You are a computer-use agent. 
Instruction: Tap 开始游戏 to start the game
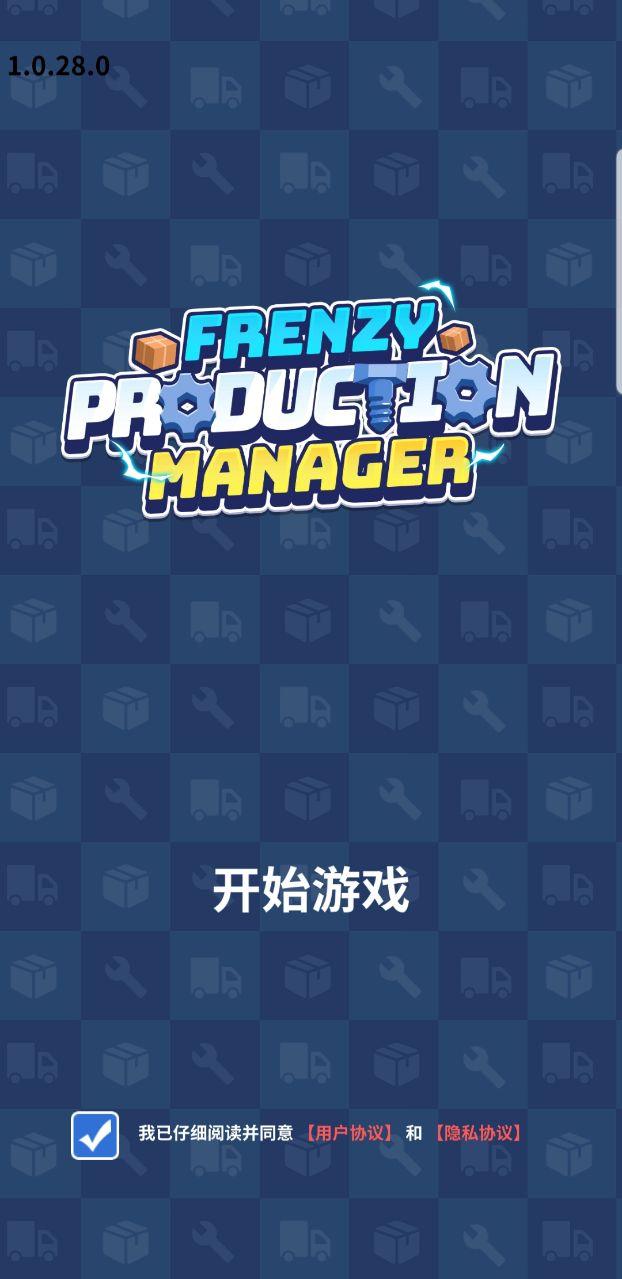311,890
